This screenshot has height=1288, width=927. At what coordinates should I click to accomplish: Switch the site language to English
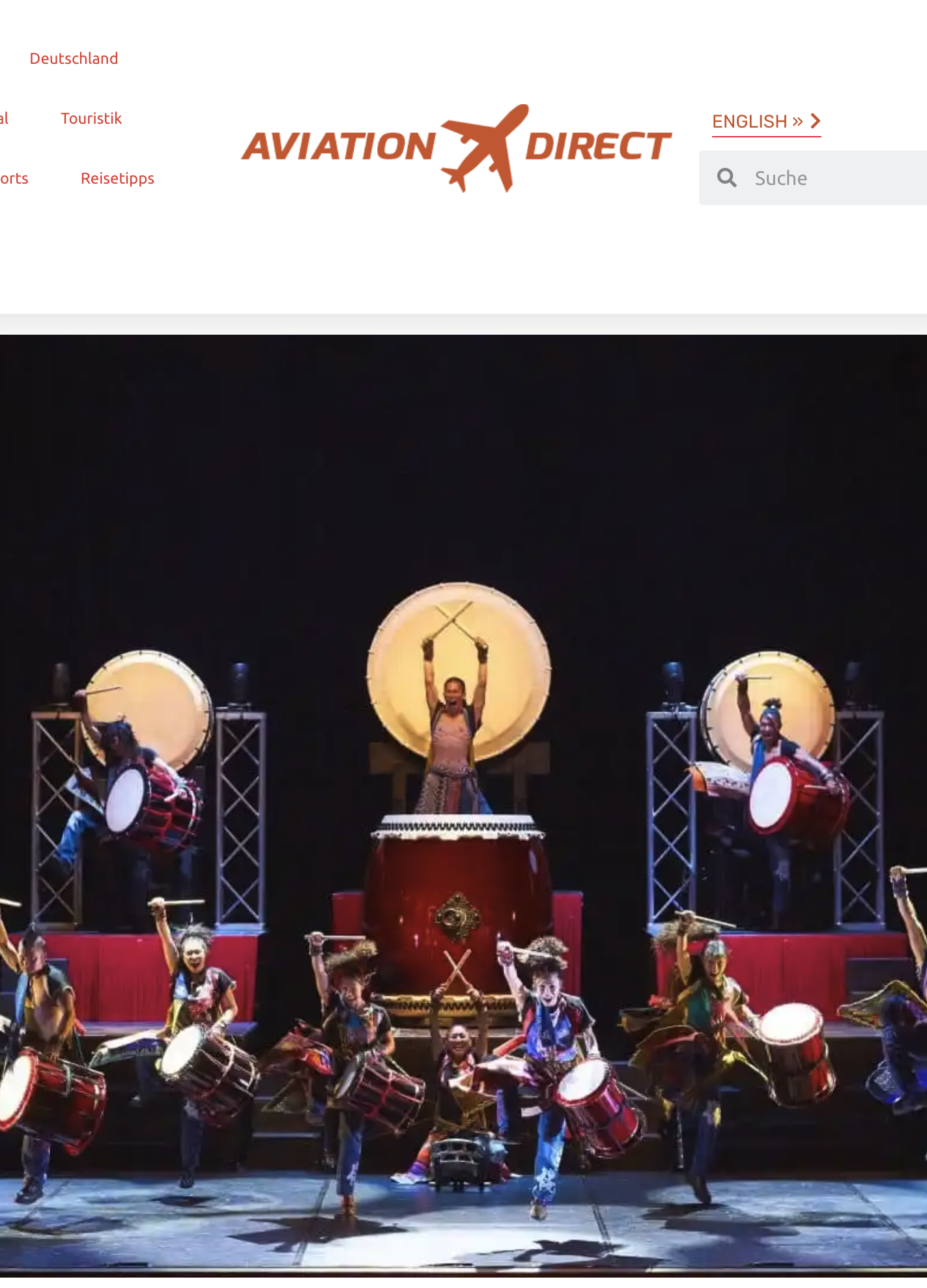[x=765, y=122]
